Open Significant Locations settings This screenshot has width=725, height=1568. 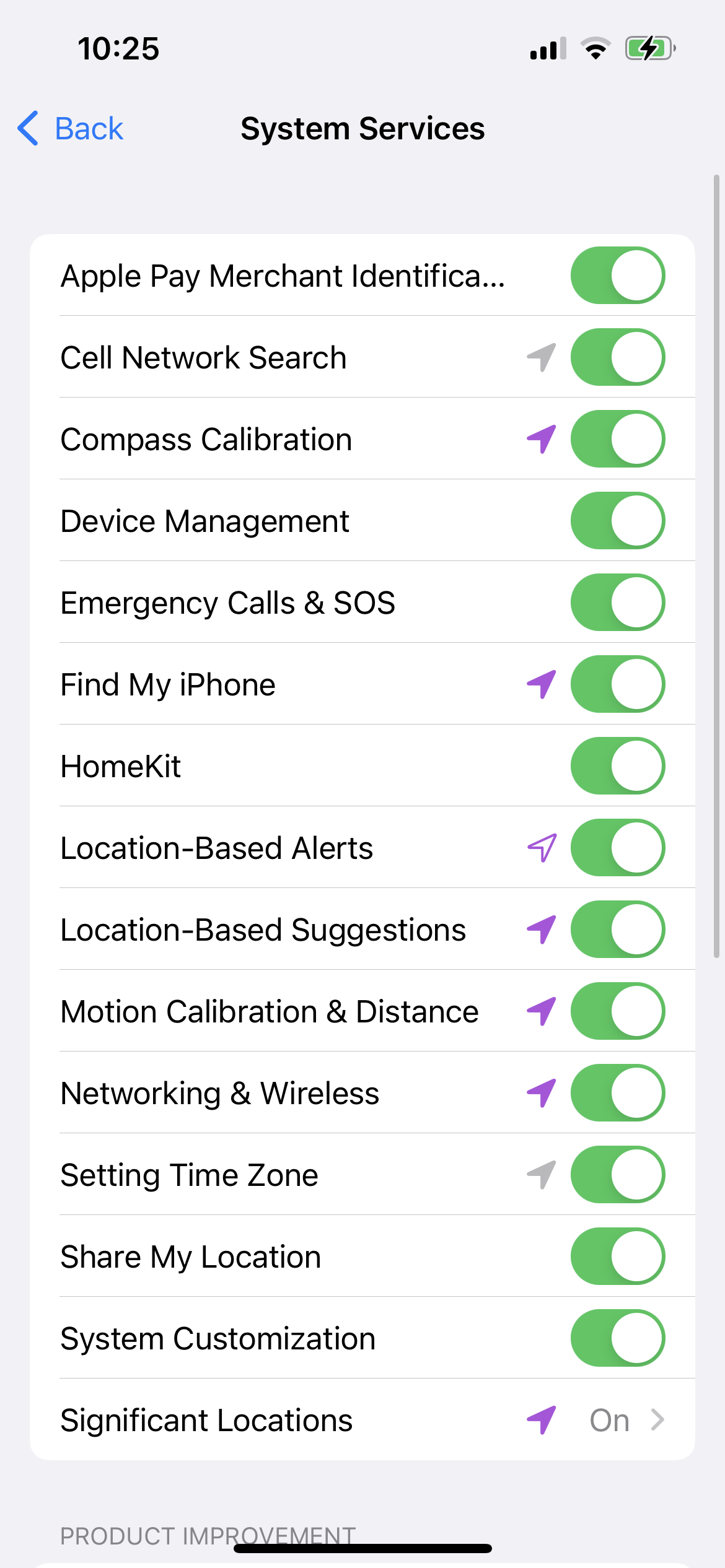[x=362, y=1420]
